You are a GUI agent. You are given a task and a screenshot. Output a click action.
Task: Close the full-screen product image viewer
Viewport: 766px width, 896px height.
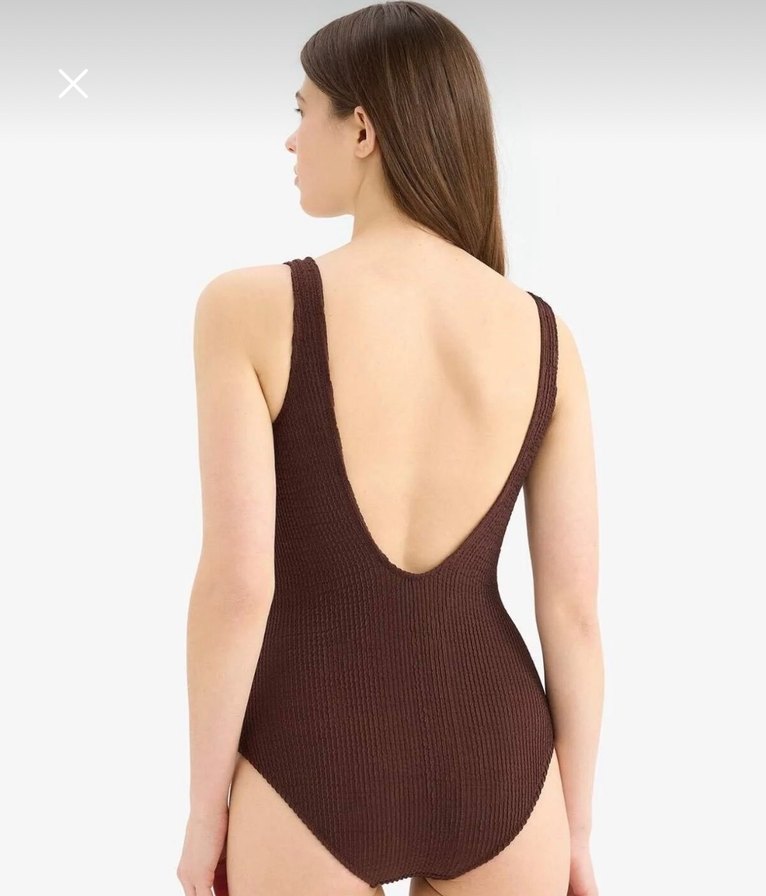[x=73, y=84]
